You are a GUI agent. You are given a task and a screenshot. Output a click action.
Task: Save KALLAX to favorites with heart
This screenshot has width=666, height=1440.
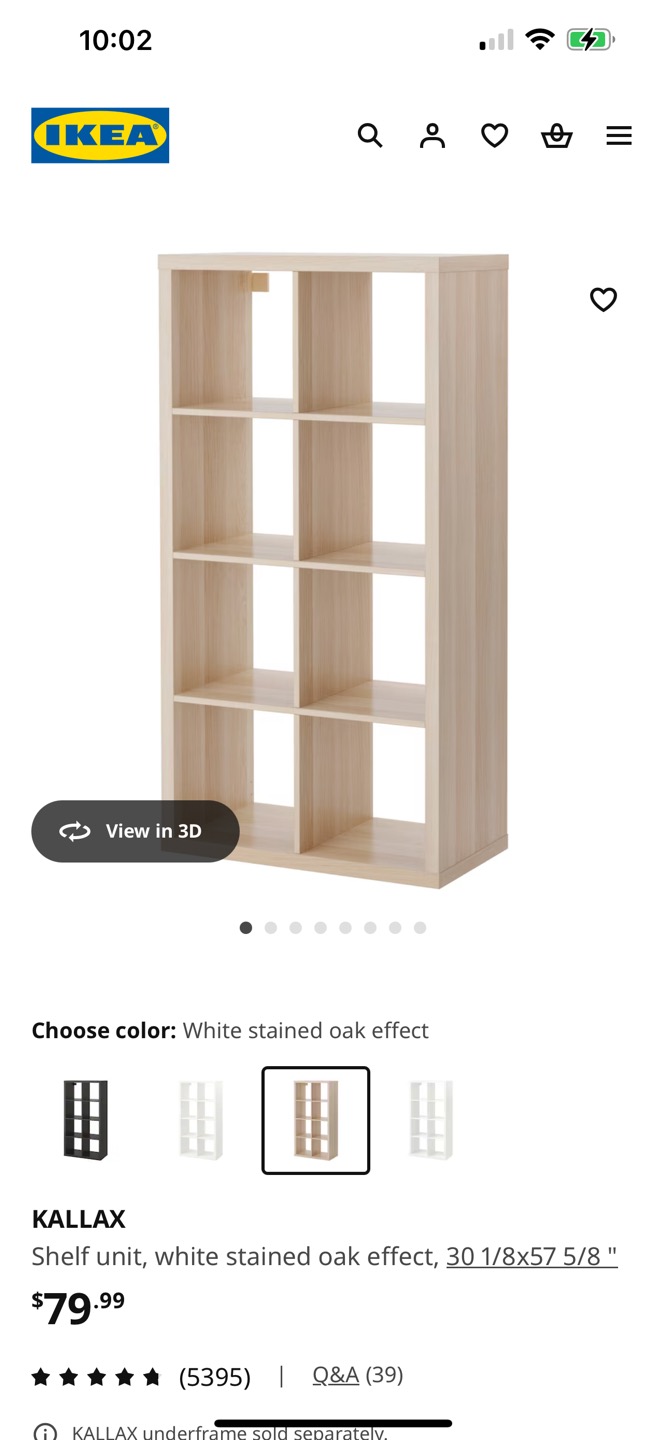[x=603, y=299]
